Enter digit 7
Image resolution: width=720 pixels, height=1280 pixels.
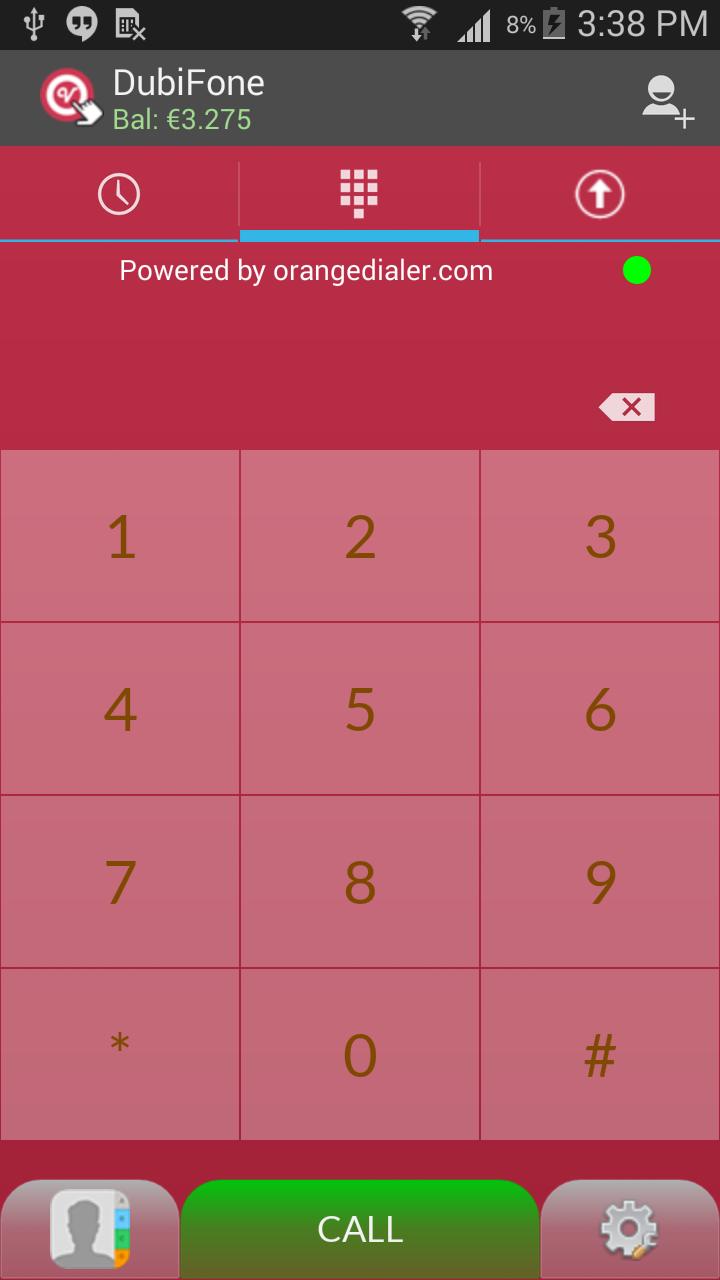click(120, 882)
